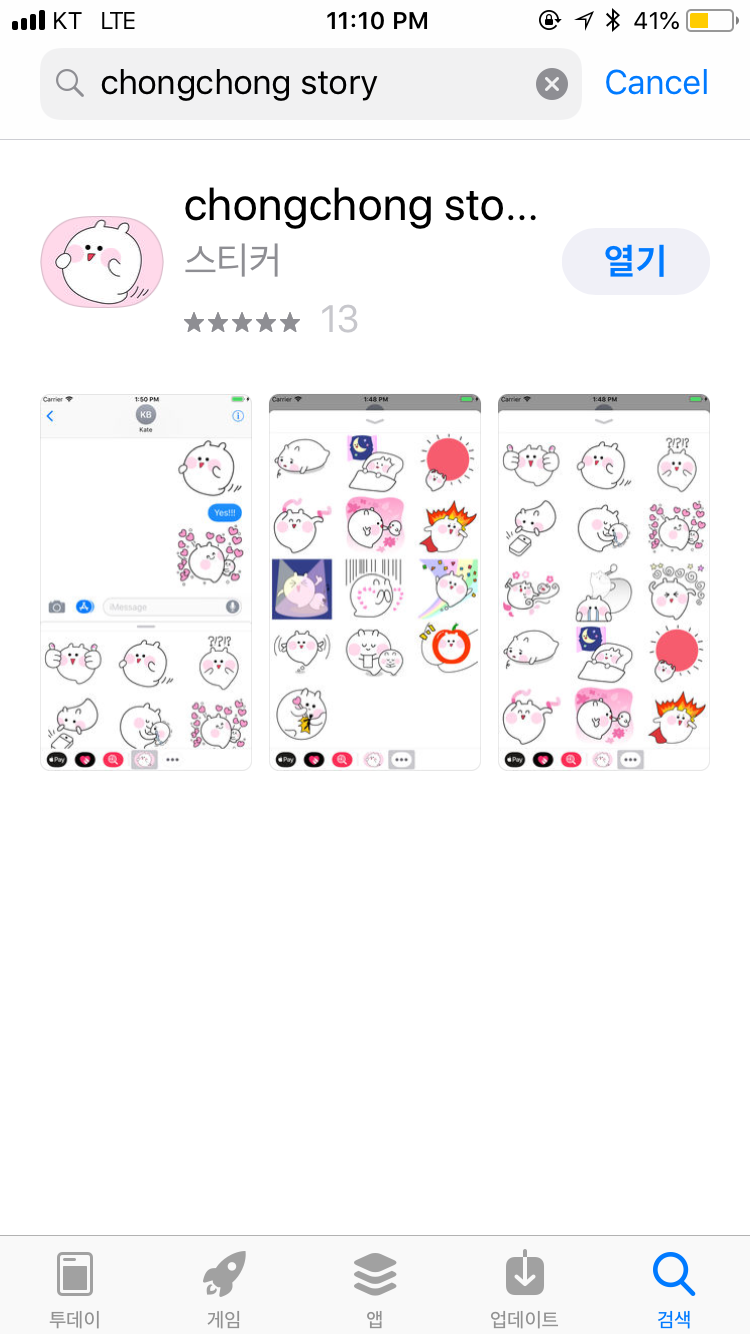This screenshot has width=750, height=1334.
Task: Open the 업데이트 tab
Action: click(x=524, y=1287)
